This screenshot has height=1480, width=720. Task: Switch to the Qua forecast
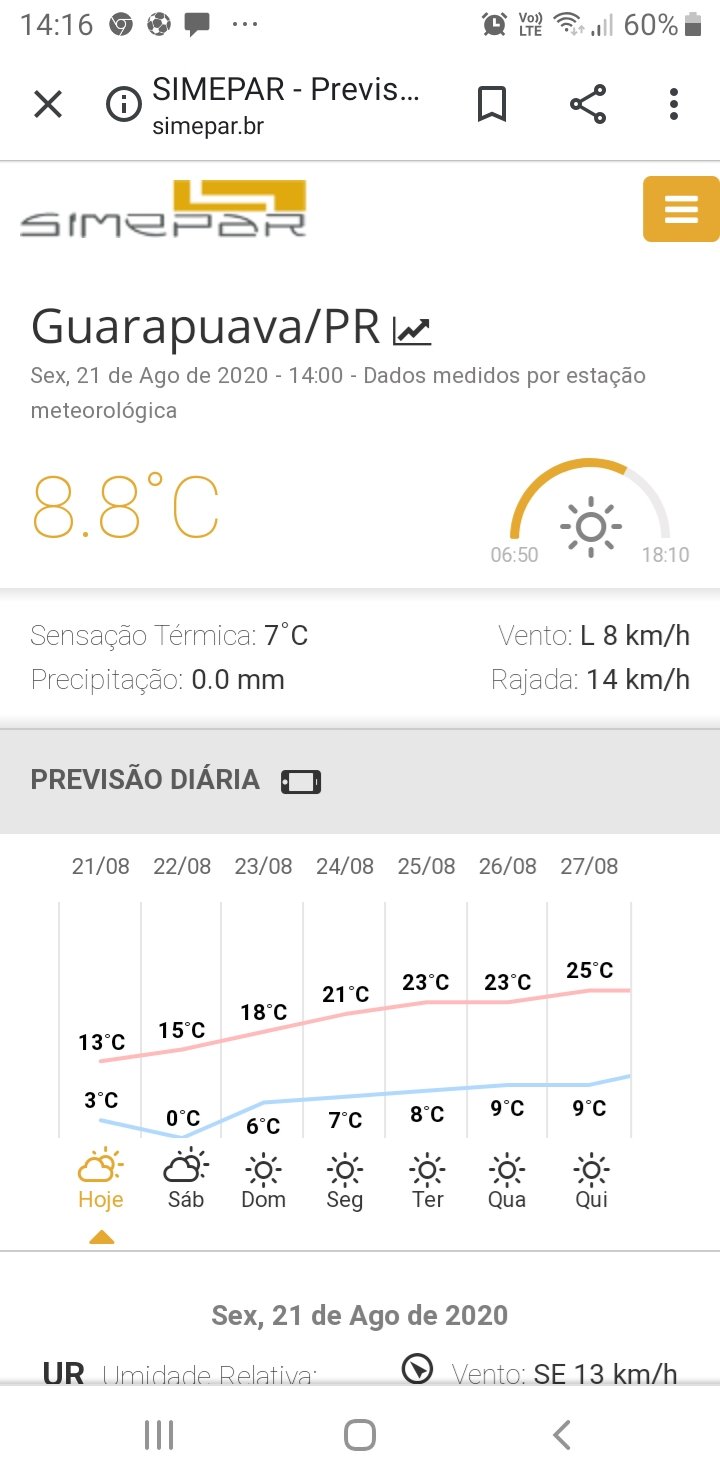(507, 1180)
